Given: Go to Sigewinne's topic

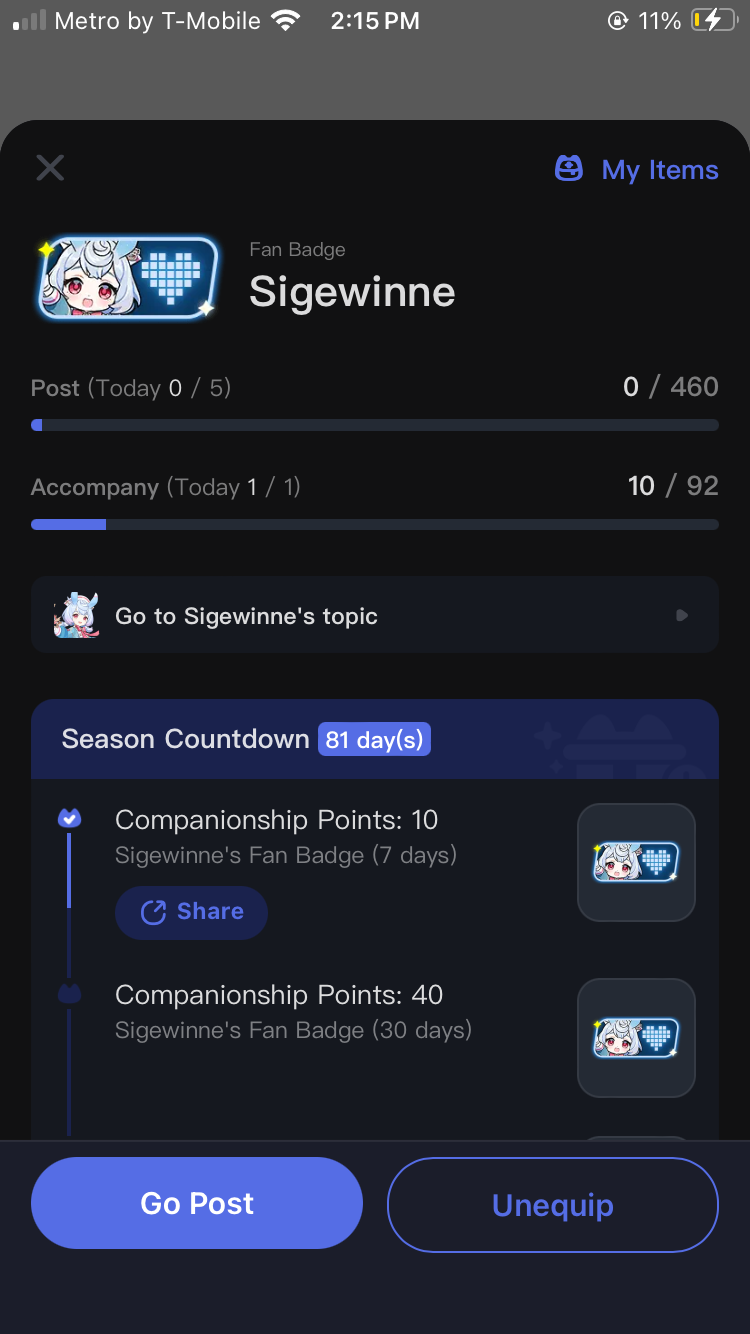Looking at the screenshot, I should (375, 615).
